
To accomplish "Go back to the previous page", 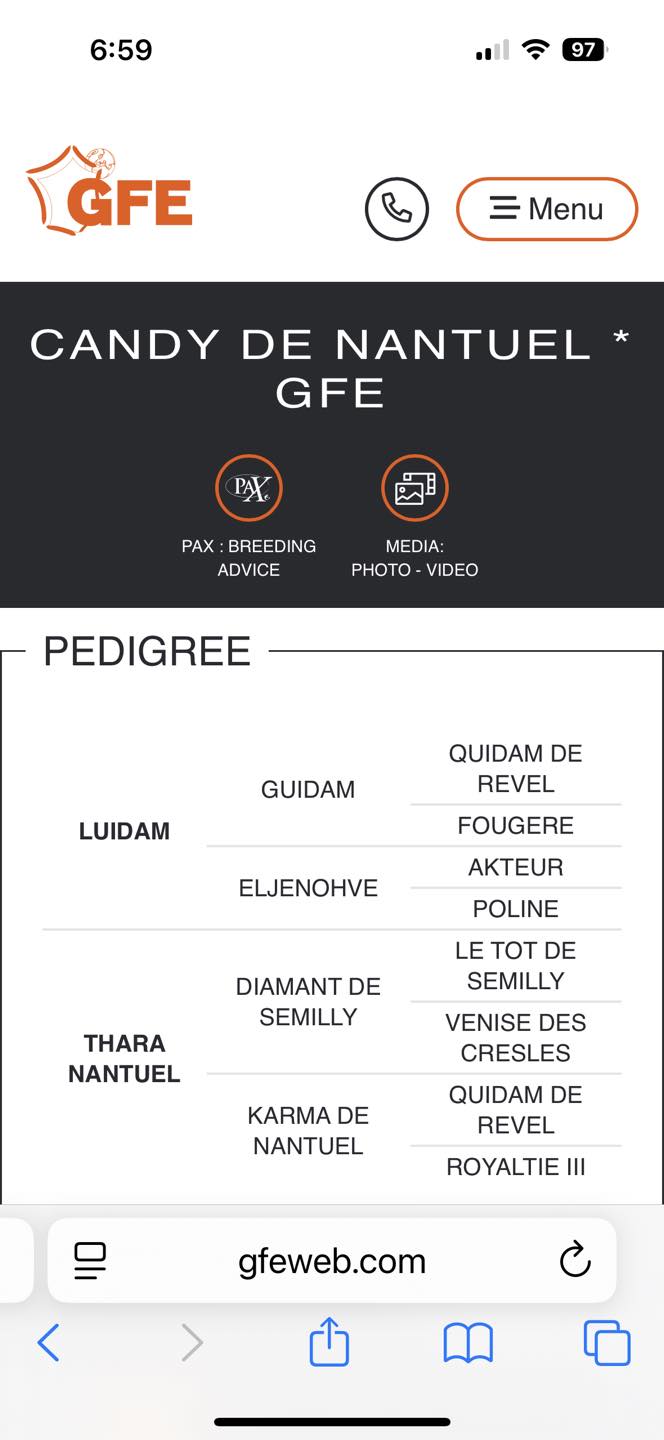I will 48,1343.
